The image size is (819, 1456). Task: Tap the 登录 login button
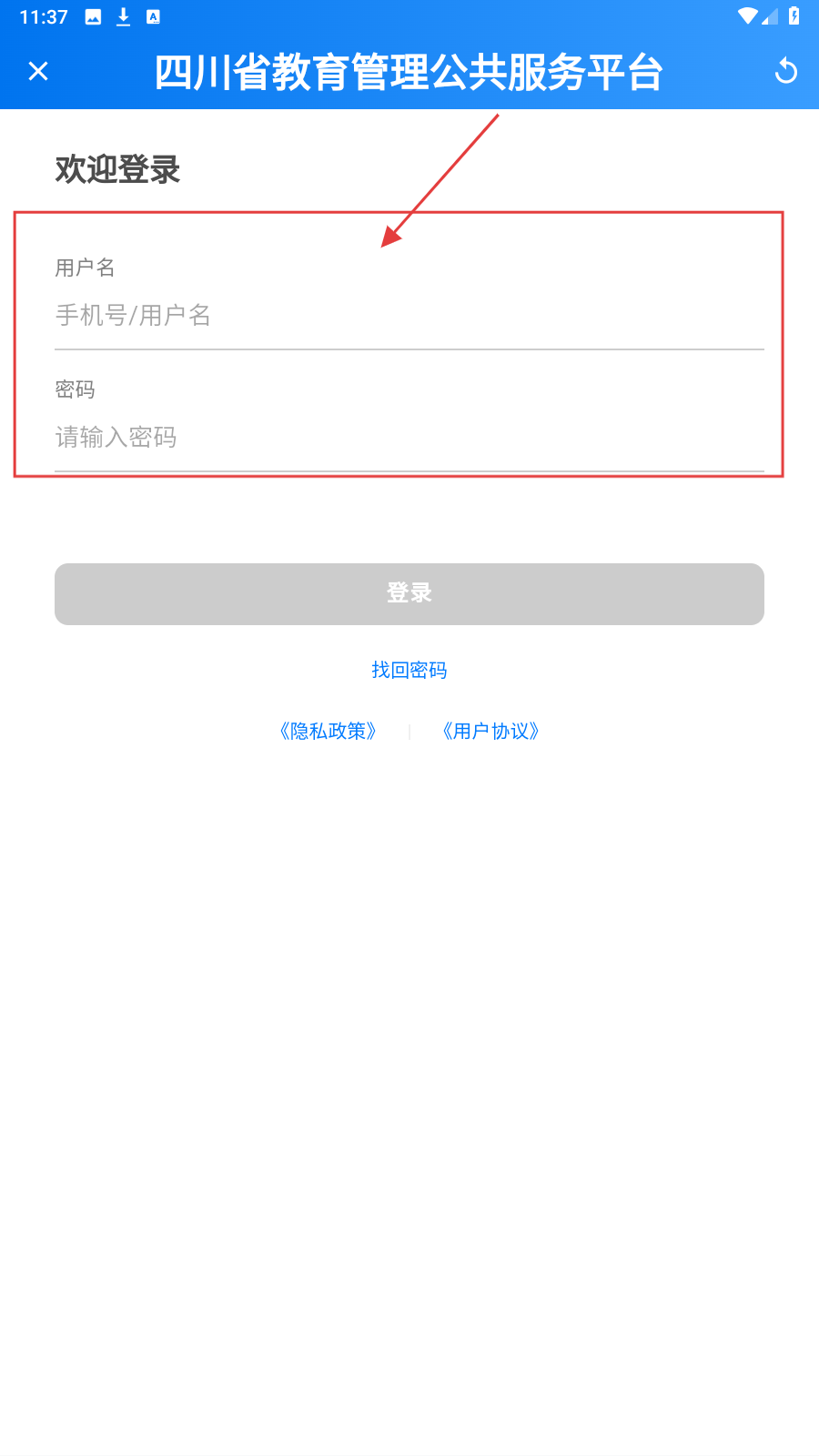pos(409,594)
